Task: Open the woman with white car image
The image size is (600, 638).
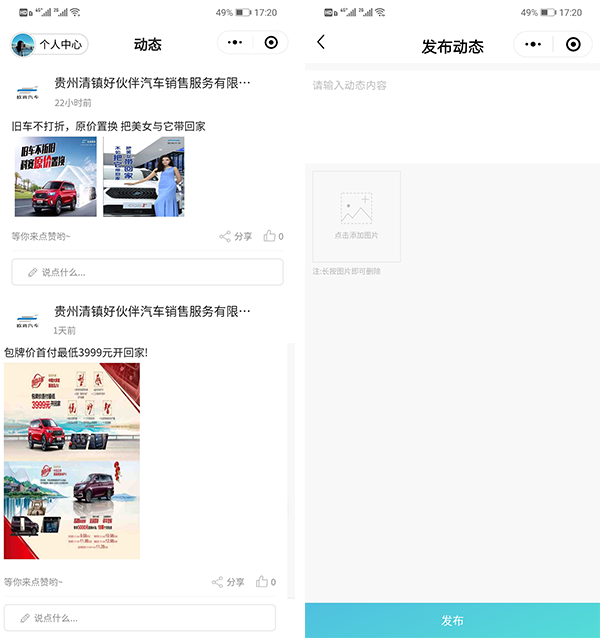Action: [143, 177]
